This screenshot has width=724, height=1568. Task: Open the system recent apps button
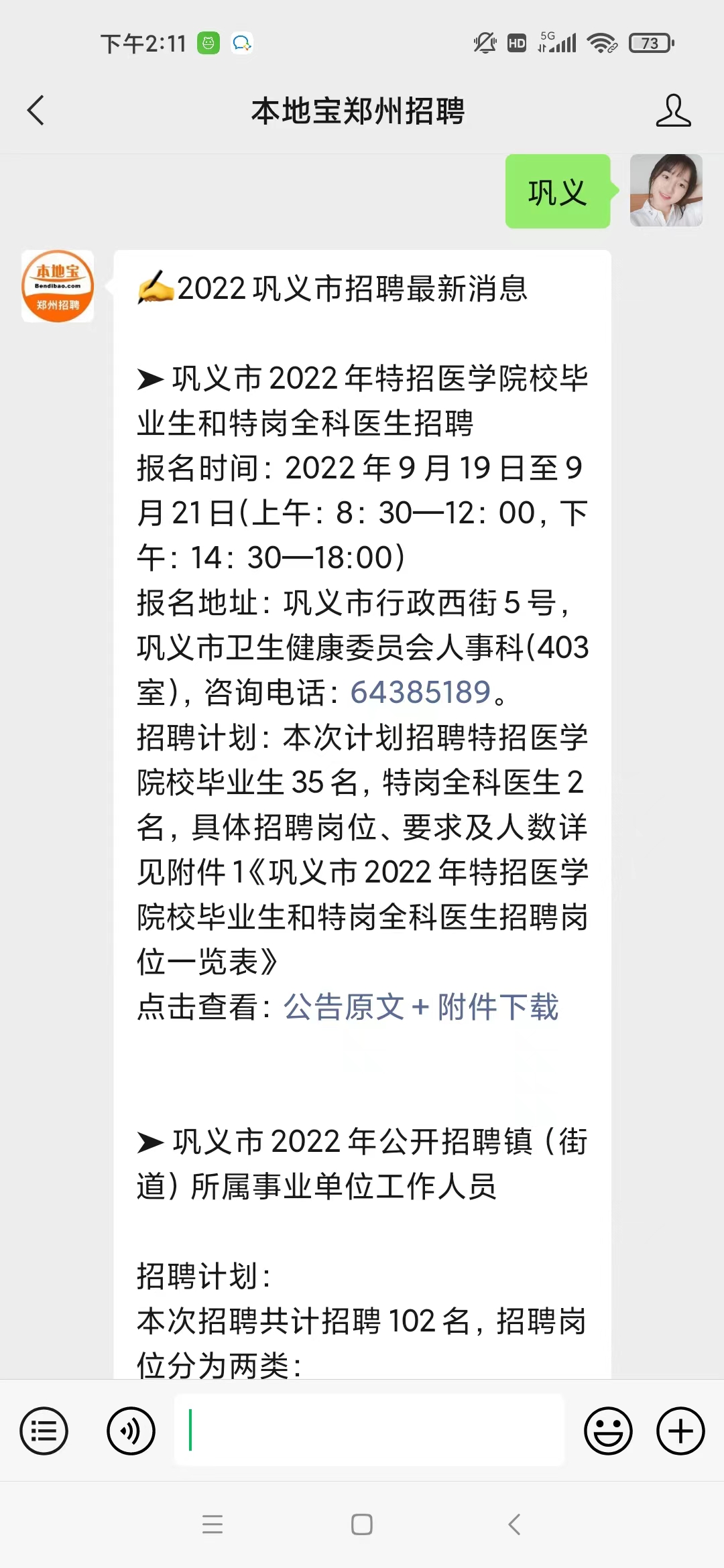[x=213, y=1525]
